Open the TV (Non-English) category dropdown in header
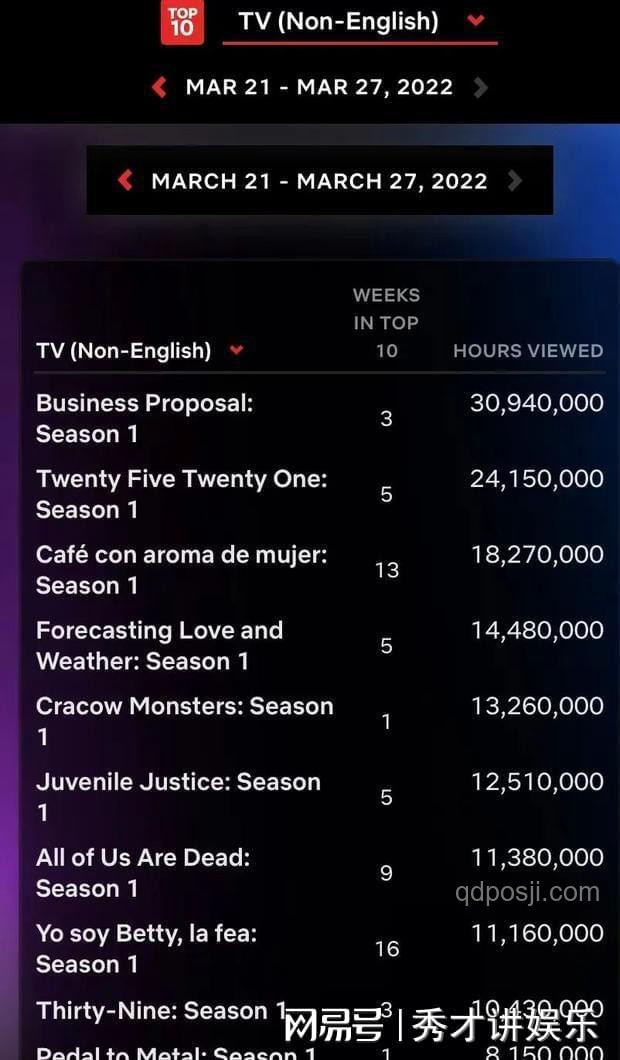620x1060 pixels. (x=475, y=21)
